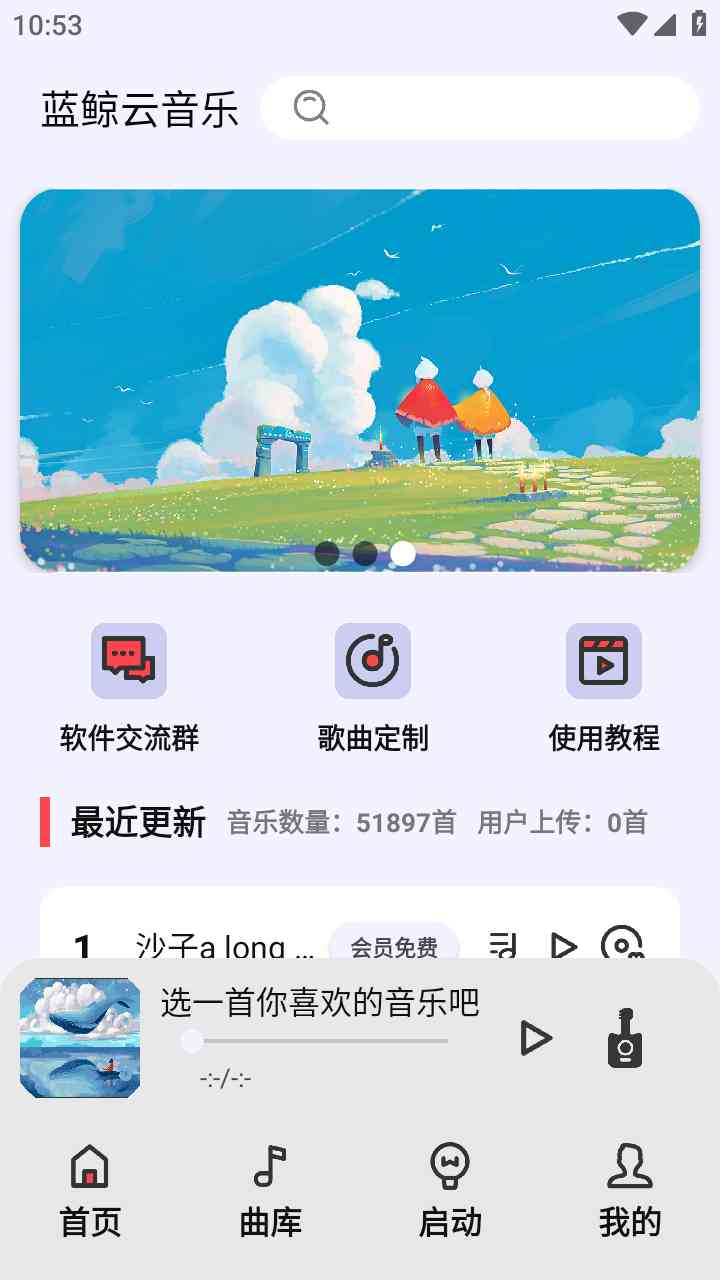
Task: Switch to the 首页 tab
Action: [90, 1192]
